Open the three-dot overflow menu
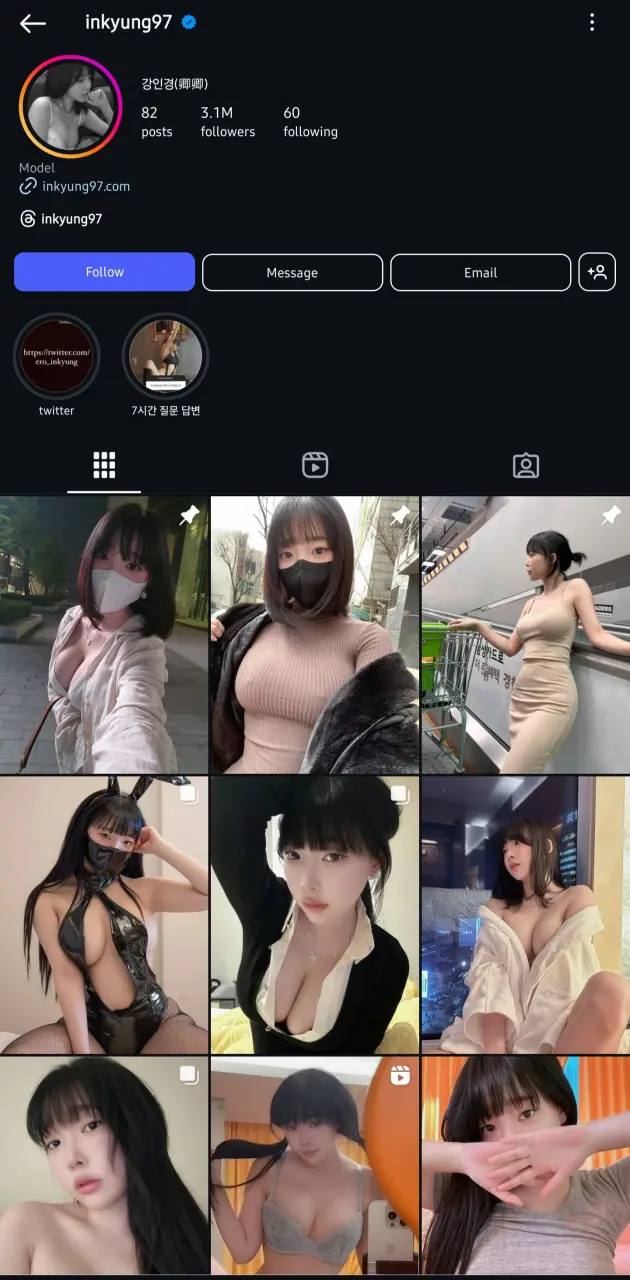The height and width of the screenshot is (1280, 630). (592, 22)
